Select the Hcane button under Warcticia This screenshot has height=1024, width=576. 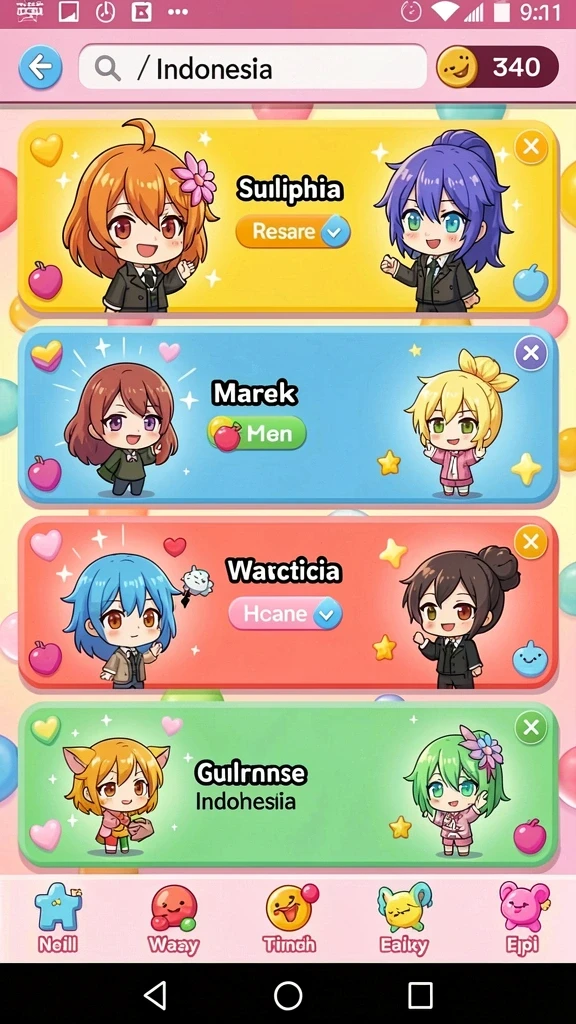[285, 613]
